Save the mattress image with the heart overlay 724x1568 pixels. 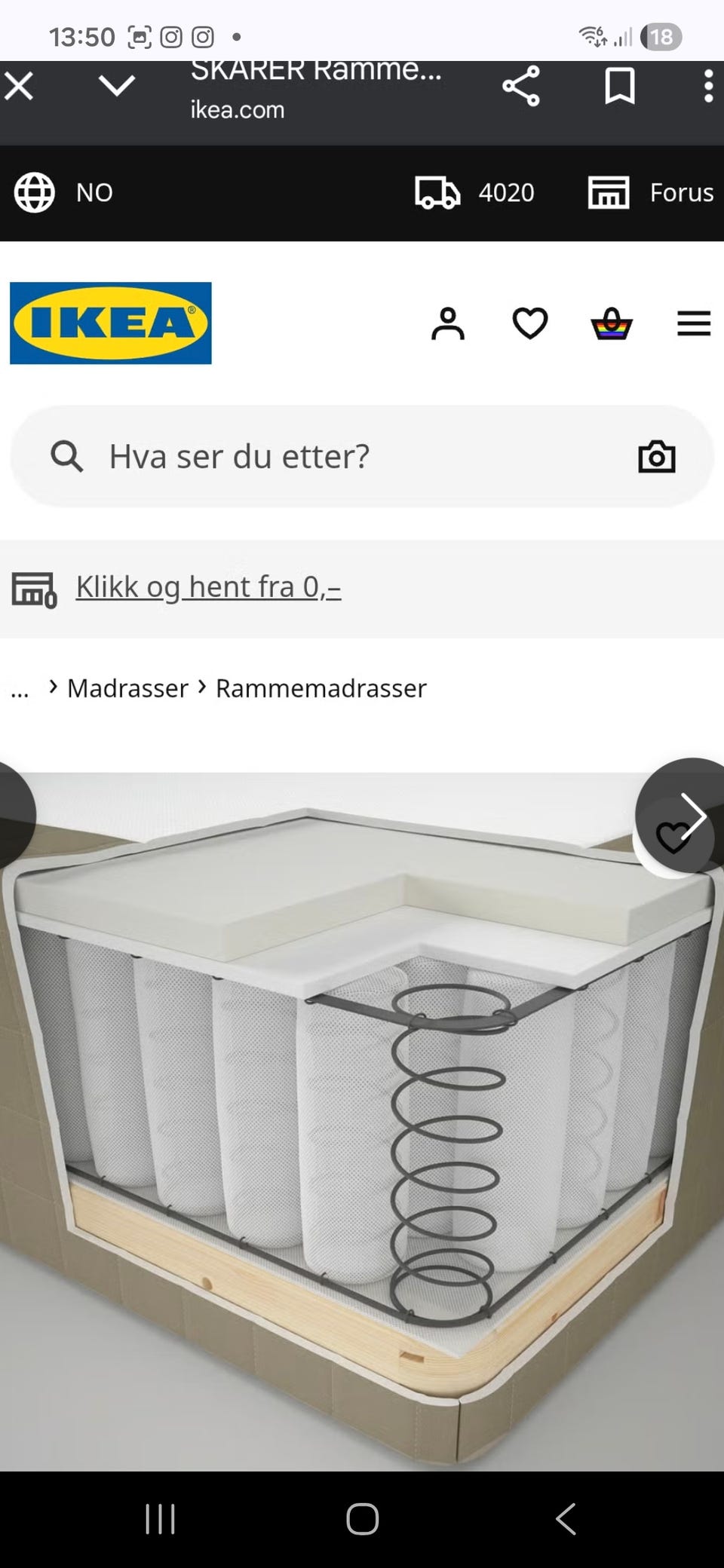(673, 837)
